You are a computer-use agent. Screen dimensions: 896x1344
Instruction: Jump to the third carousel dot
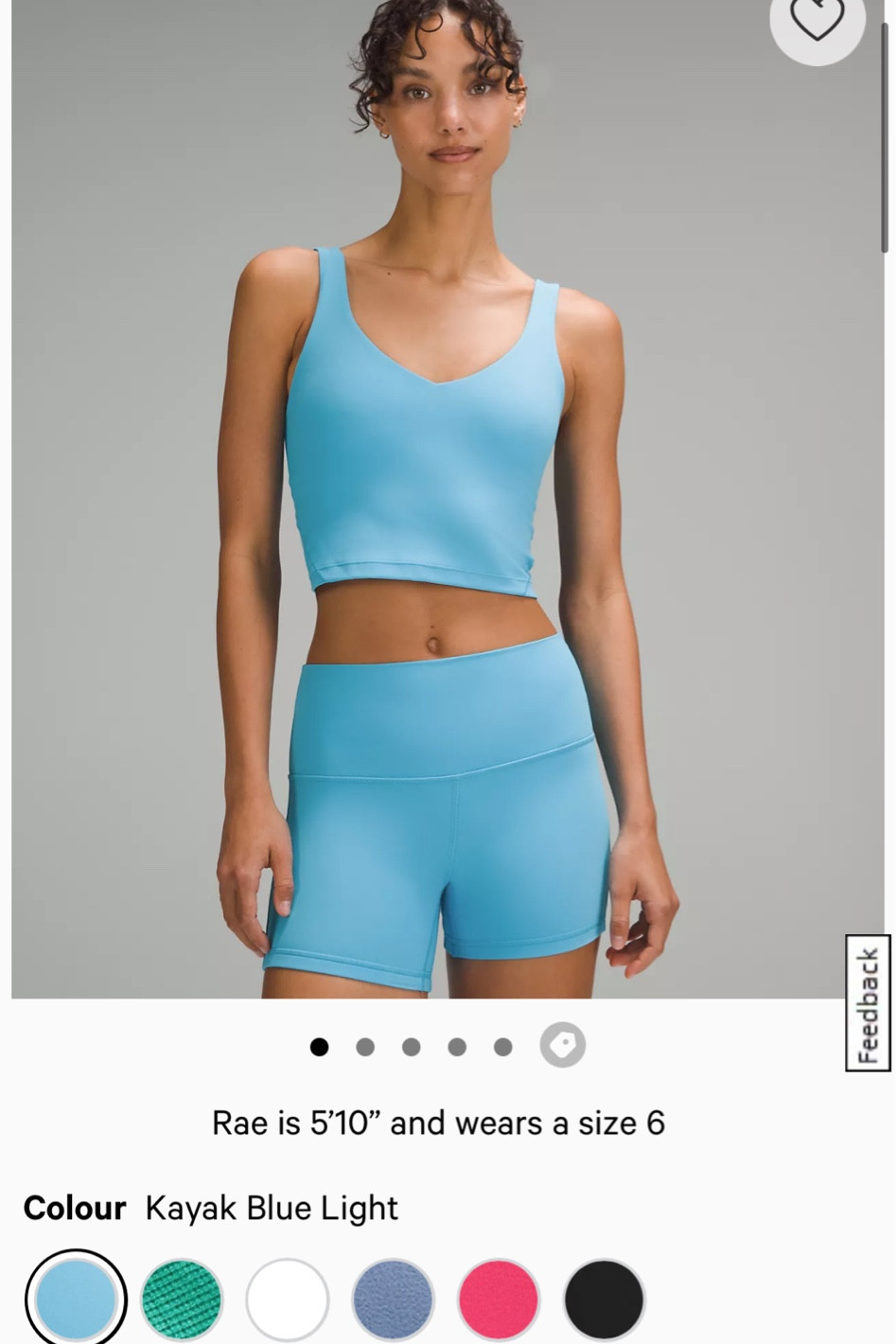click(x=411, y=1047)
